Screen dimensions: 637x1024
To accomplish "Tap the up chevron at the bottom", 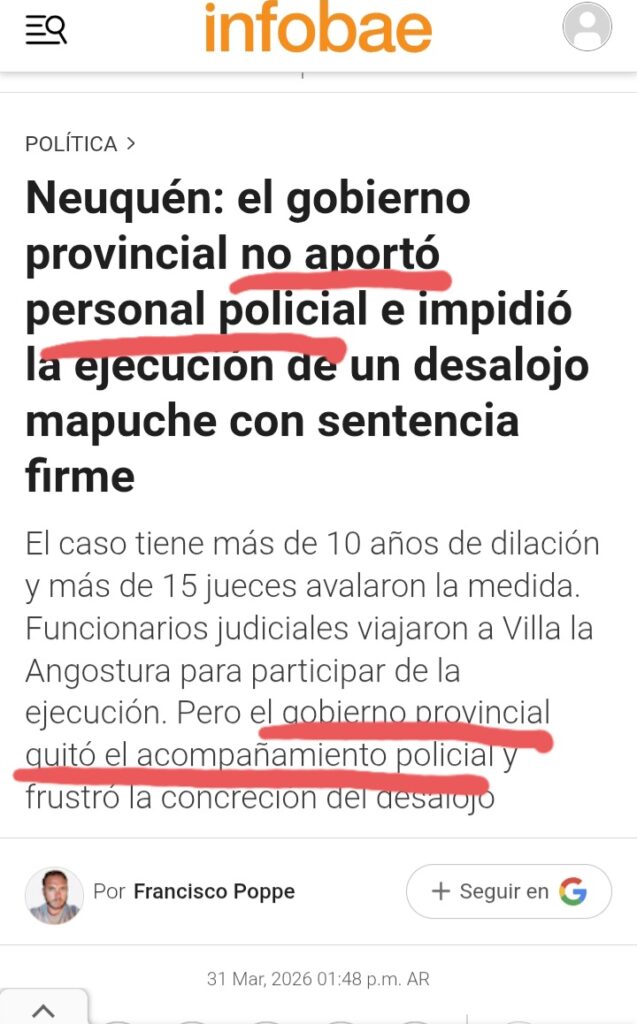I will click(x=42, y=1008).
